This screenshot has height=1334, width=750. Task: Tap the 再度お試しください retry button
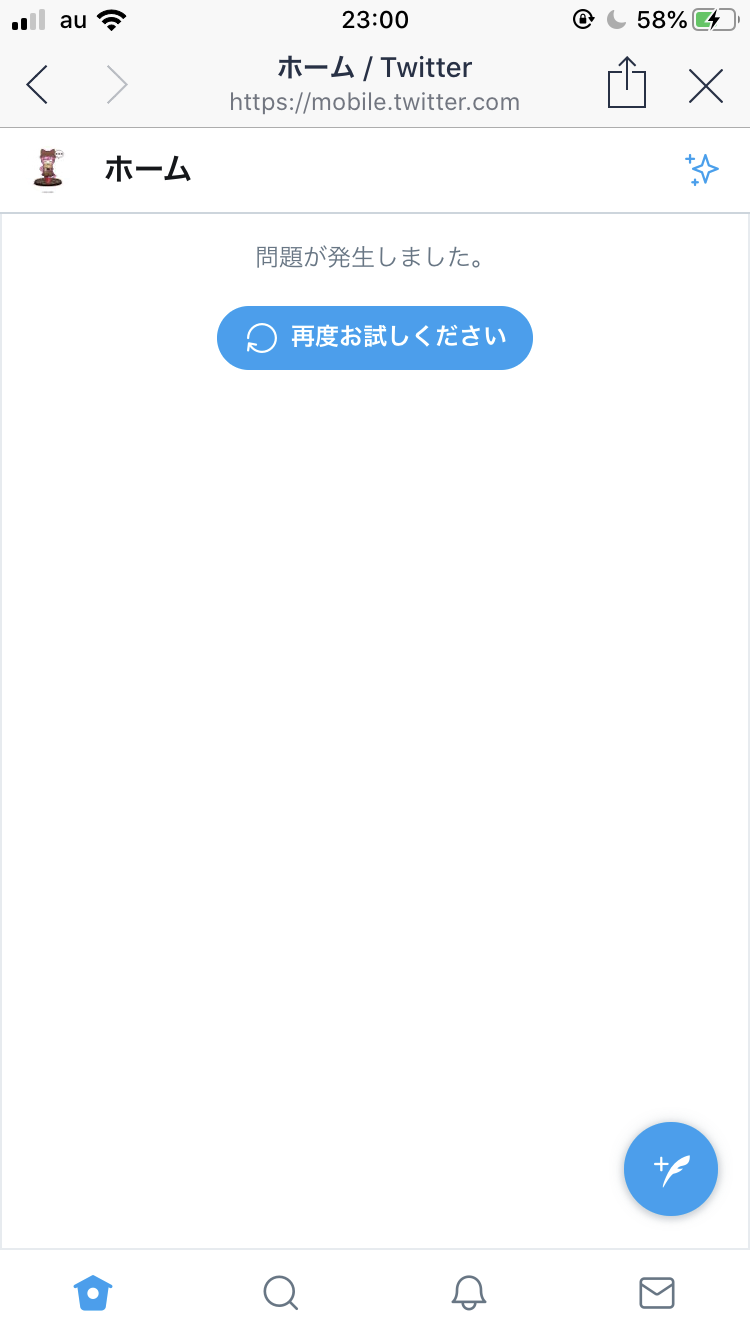375,338
